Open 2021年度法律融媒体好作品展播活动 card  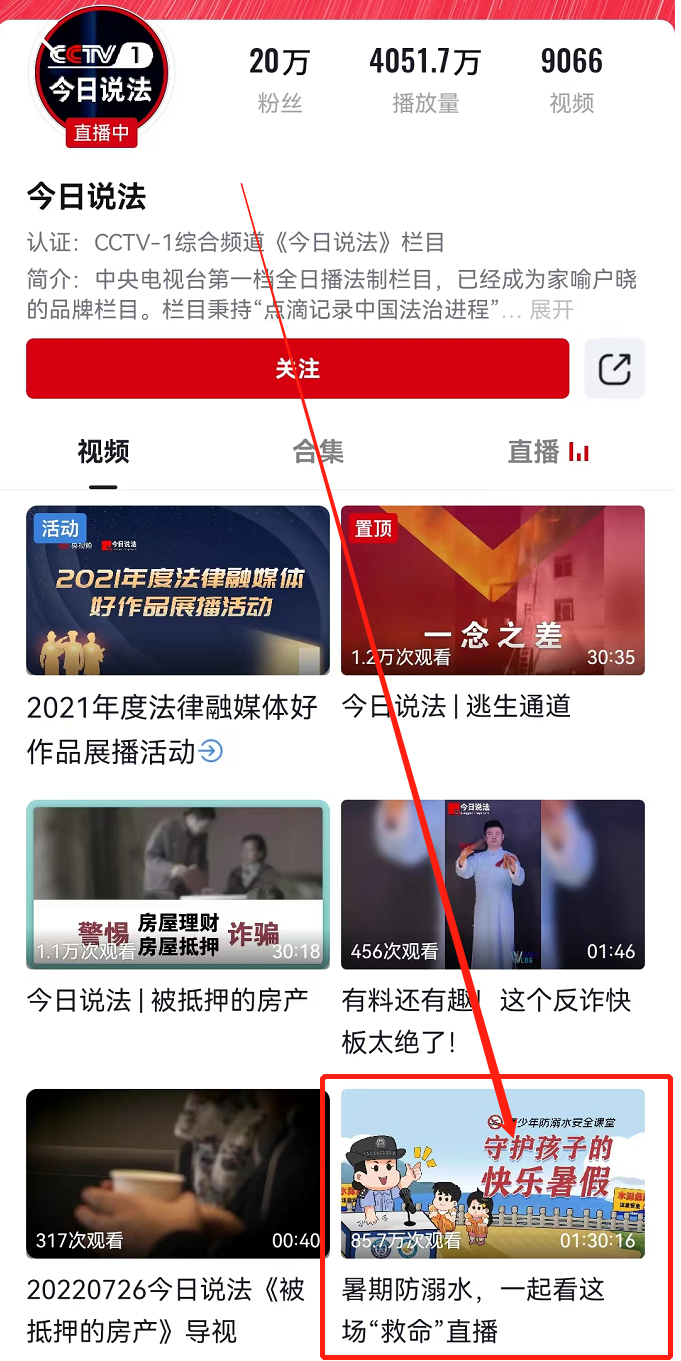(x=178, y=590)
